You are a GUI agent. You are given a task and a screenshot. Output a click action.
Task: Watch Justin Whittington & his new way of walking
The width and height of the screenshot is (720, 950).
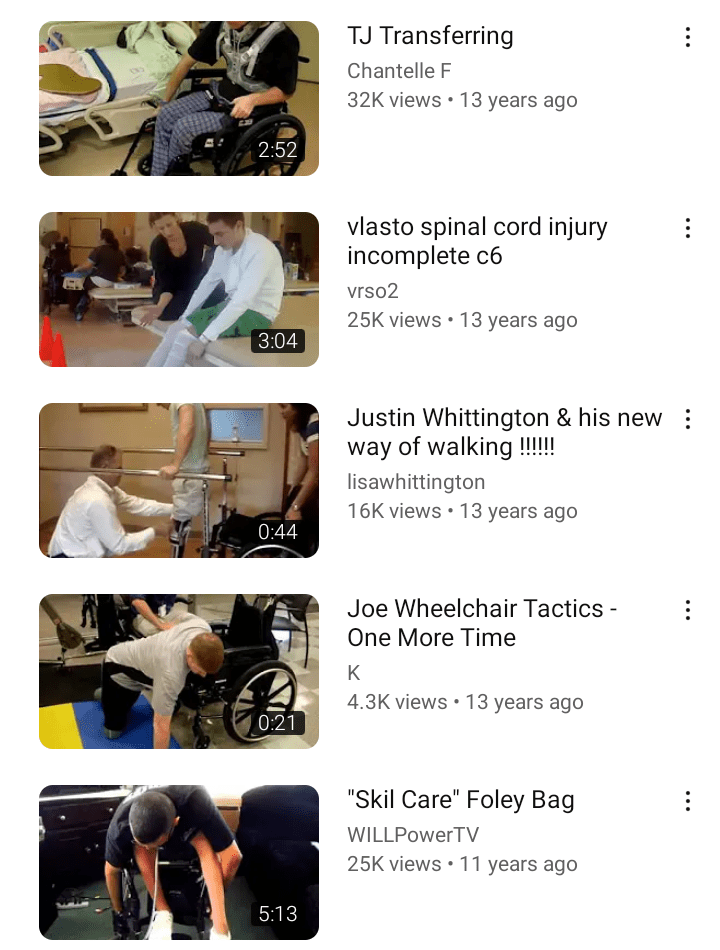coord(178,480)
